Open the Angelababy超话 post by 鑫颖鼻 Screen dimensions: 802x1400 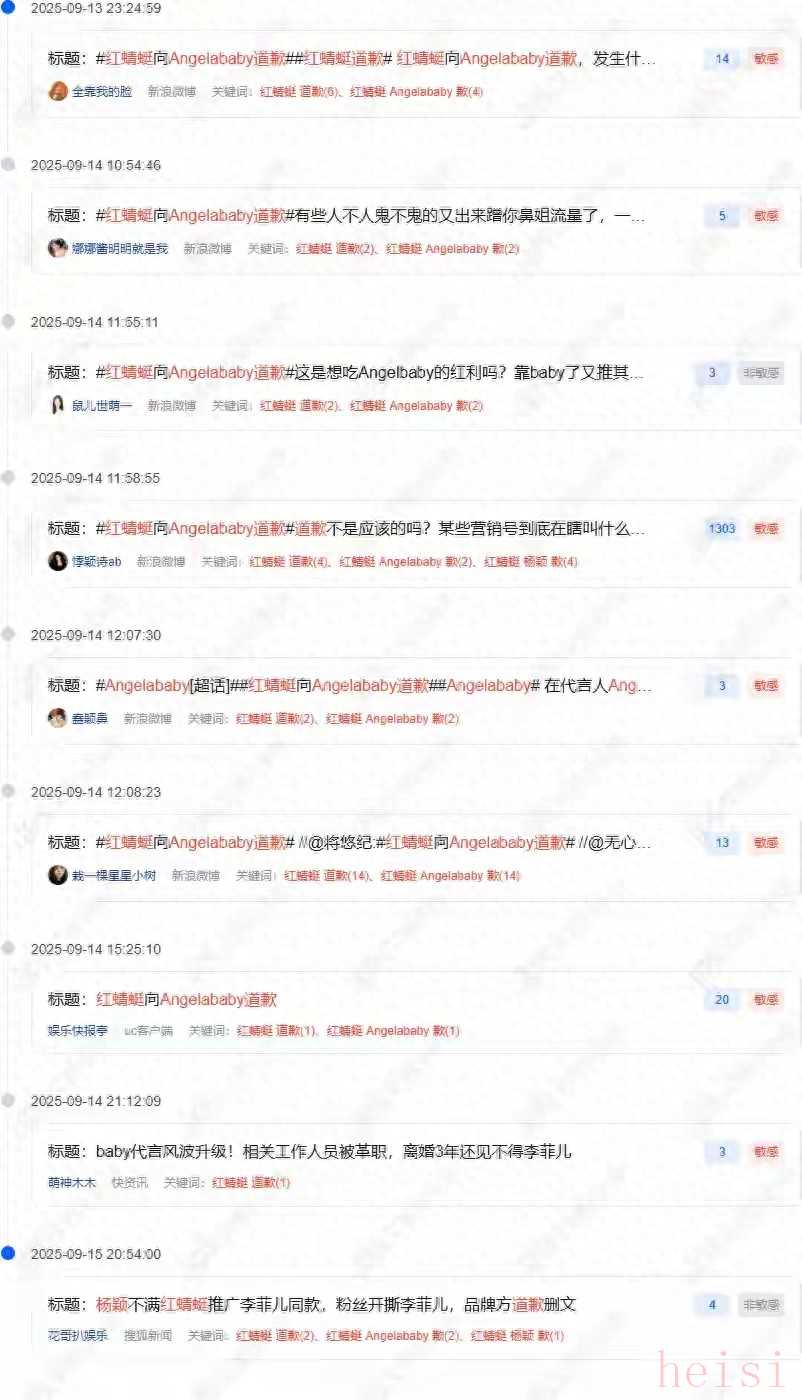pos(375,686)
